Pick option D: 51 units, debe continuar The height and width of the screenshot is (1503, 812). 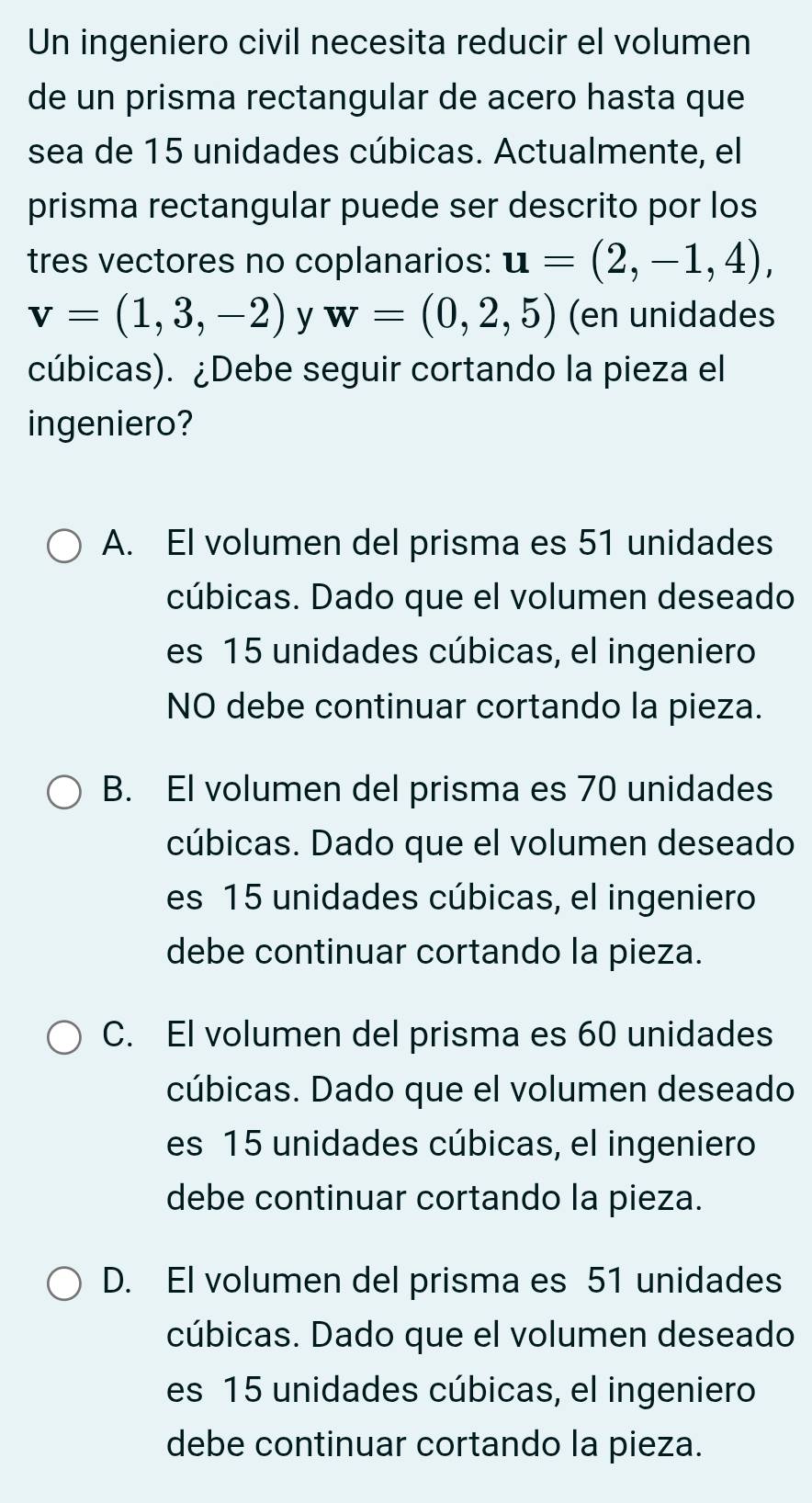63,1283
